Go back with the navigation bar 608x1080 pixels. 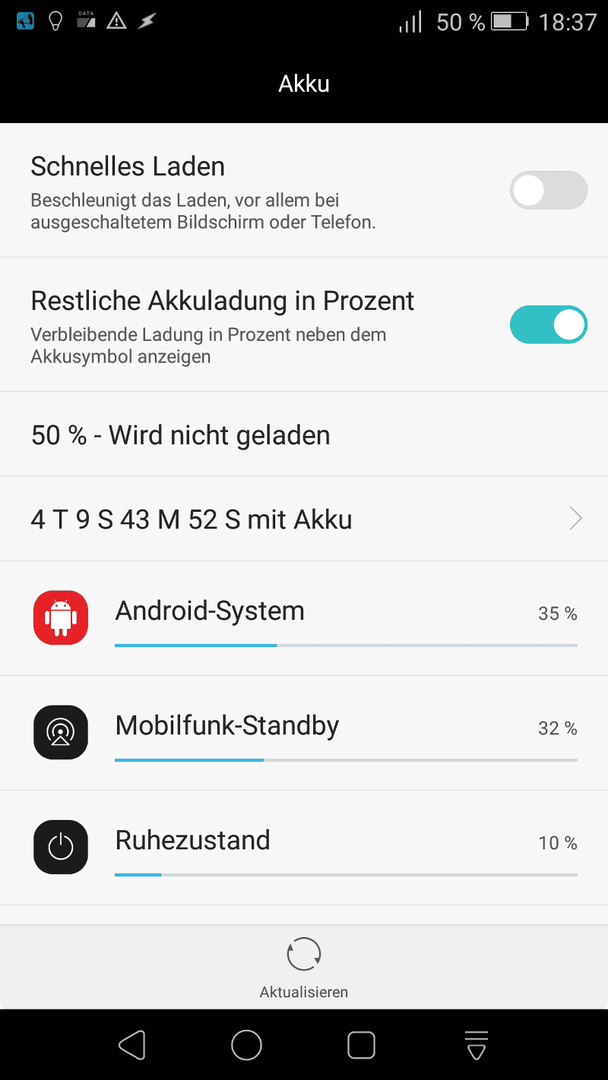[x=132, y=1045]
